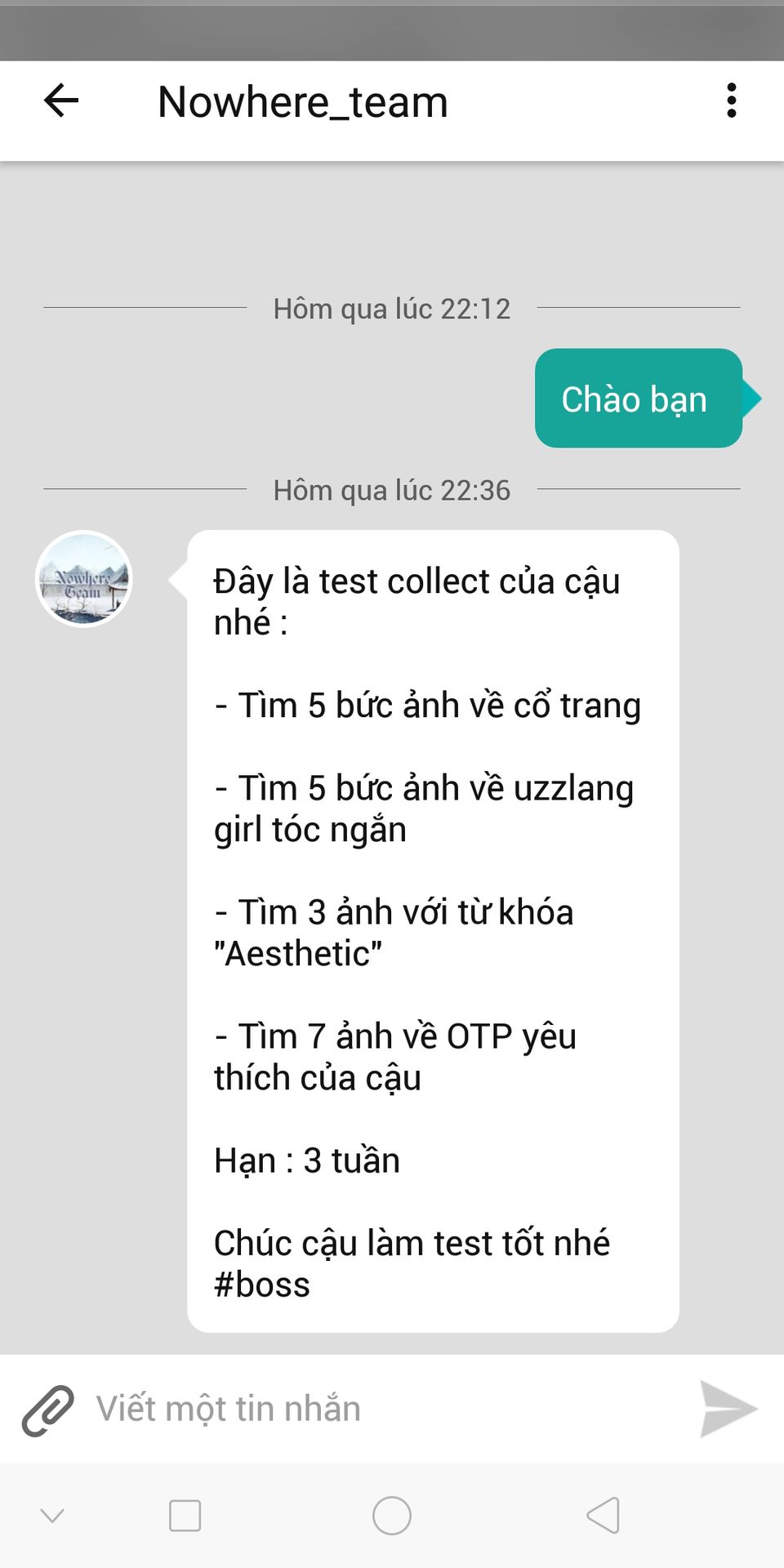The height and width of the screenshot is (1568, 784).
Task: Tap the paperclip attach icon
Action: coord(47,1410)
